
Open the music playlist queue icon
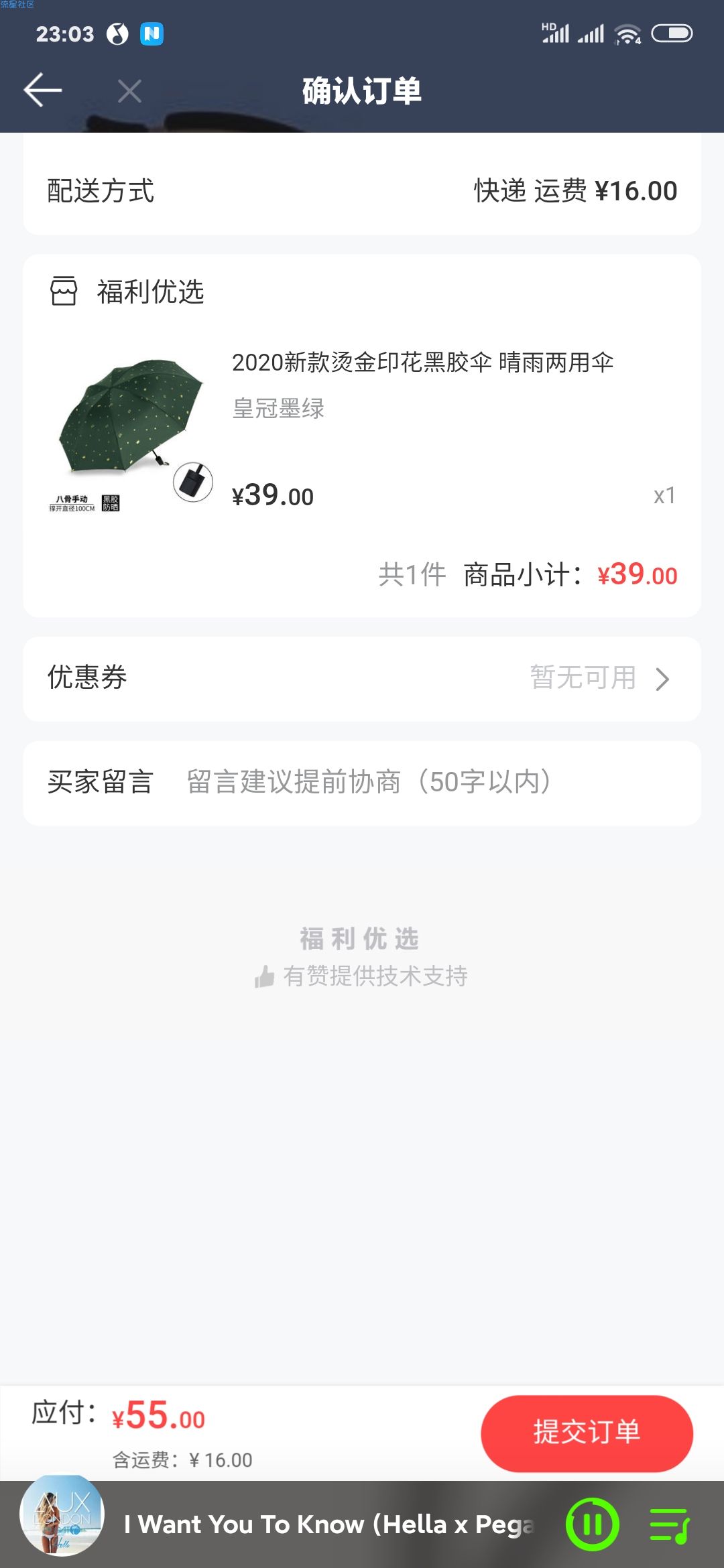coord(670,1524)
